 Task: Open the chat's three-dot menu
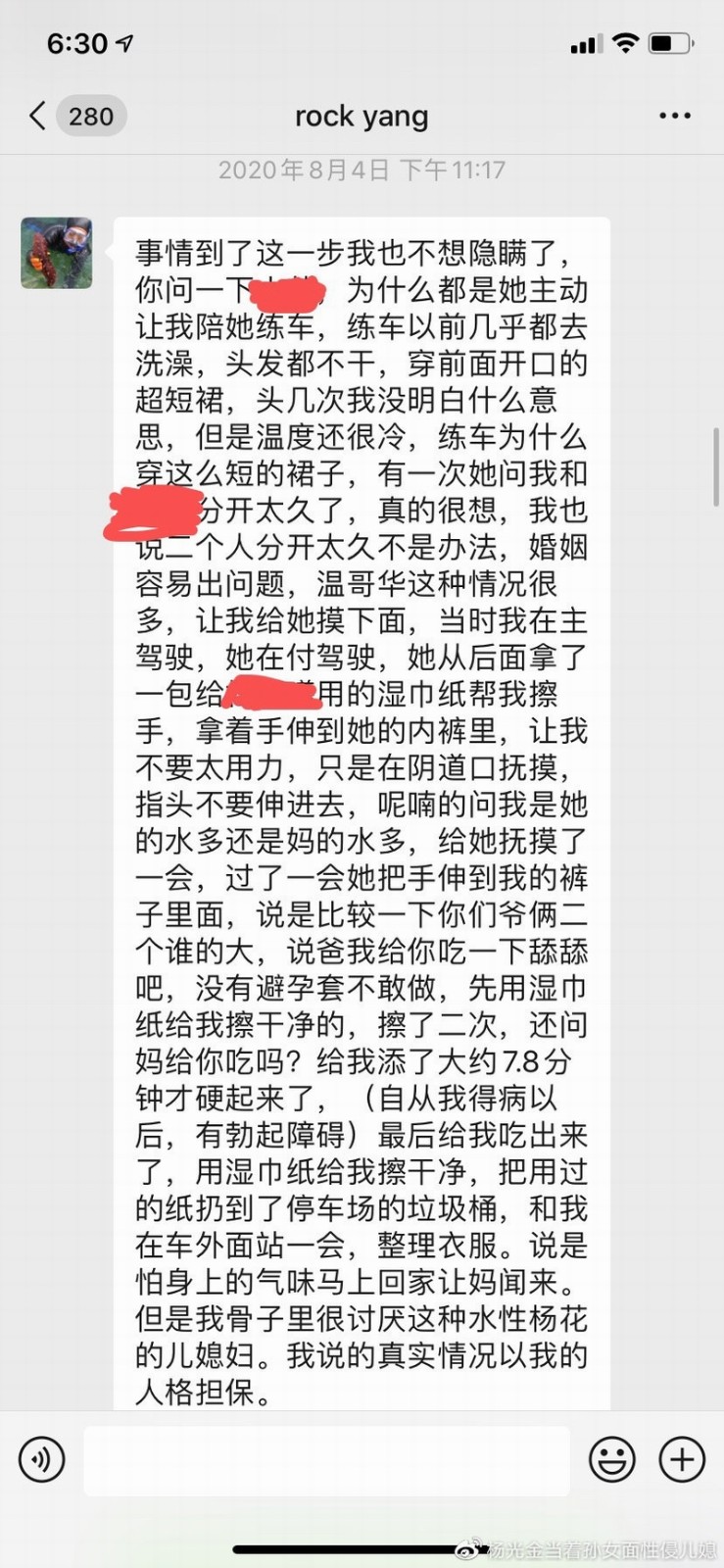[x=674, y=116]
